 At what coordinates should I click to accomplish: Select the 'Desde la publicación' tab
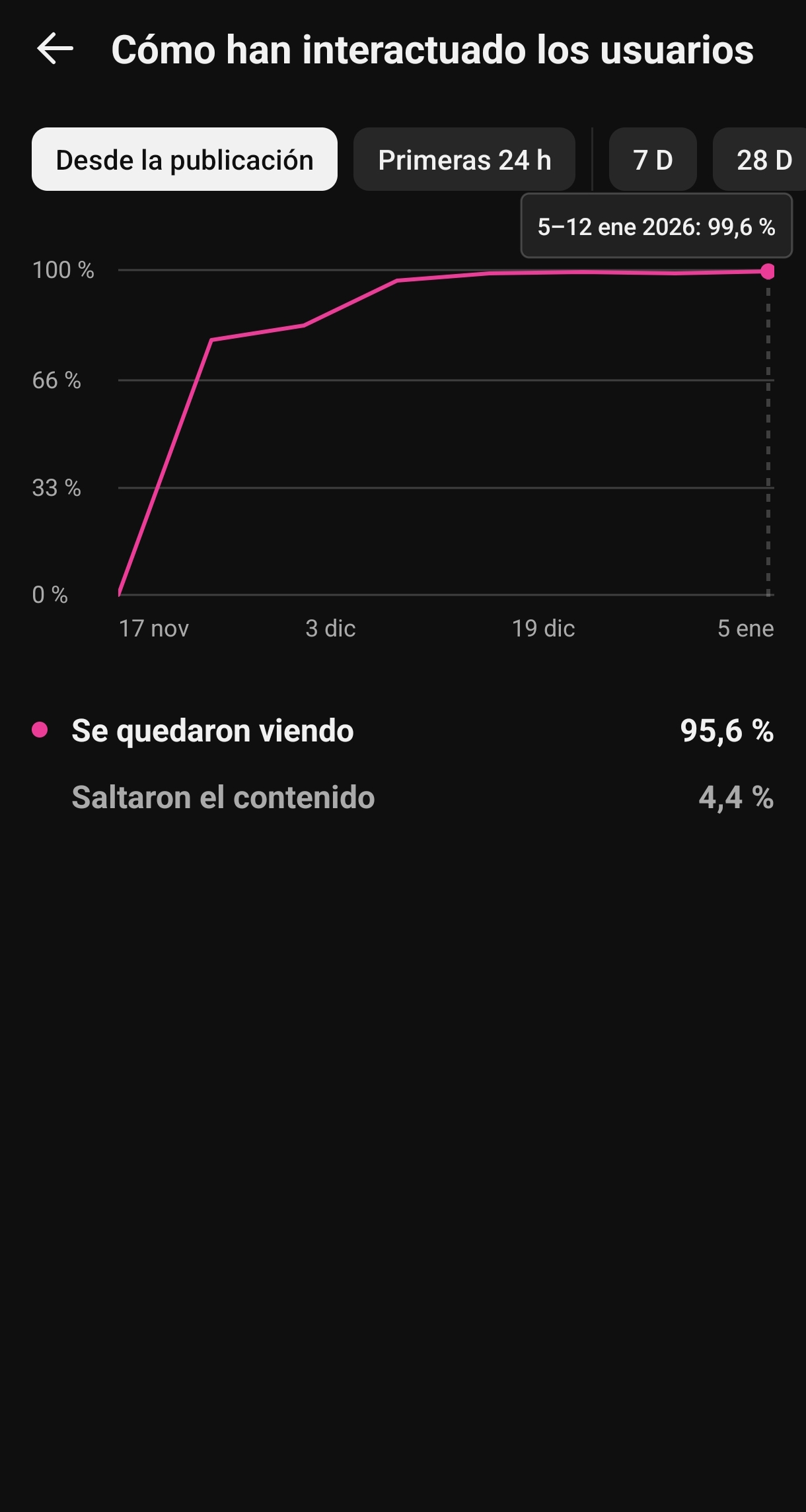coord(185,159)
